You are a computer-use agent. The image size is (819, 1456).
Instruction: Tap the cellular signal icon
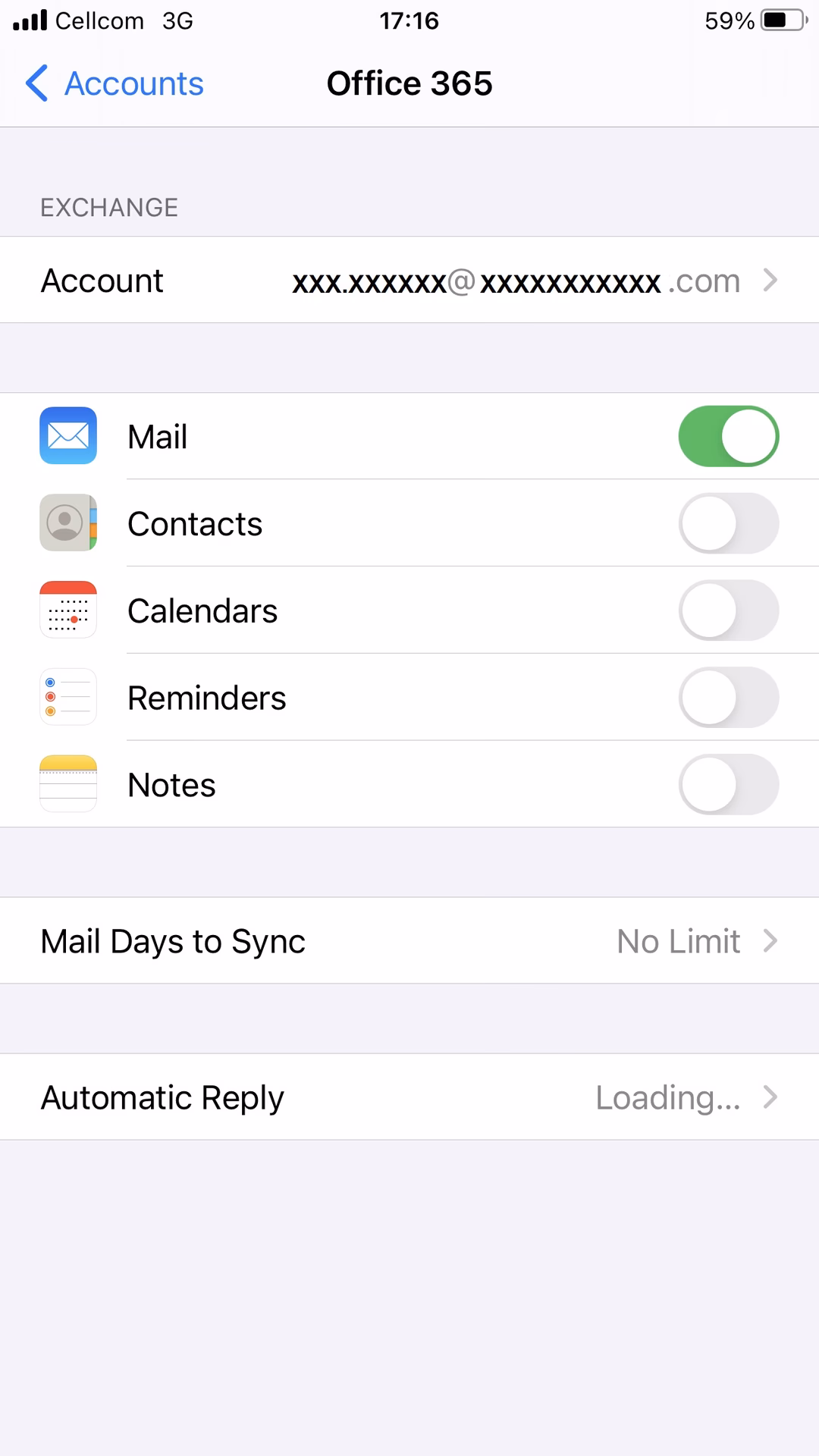29,20
